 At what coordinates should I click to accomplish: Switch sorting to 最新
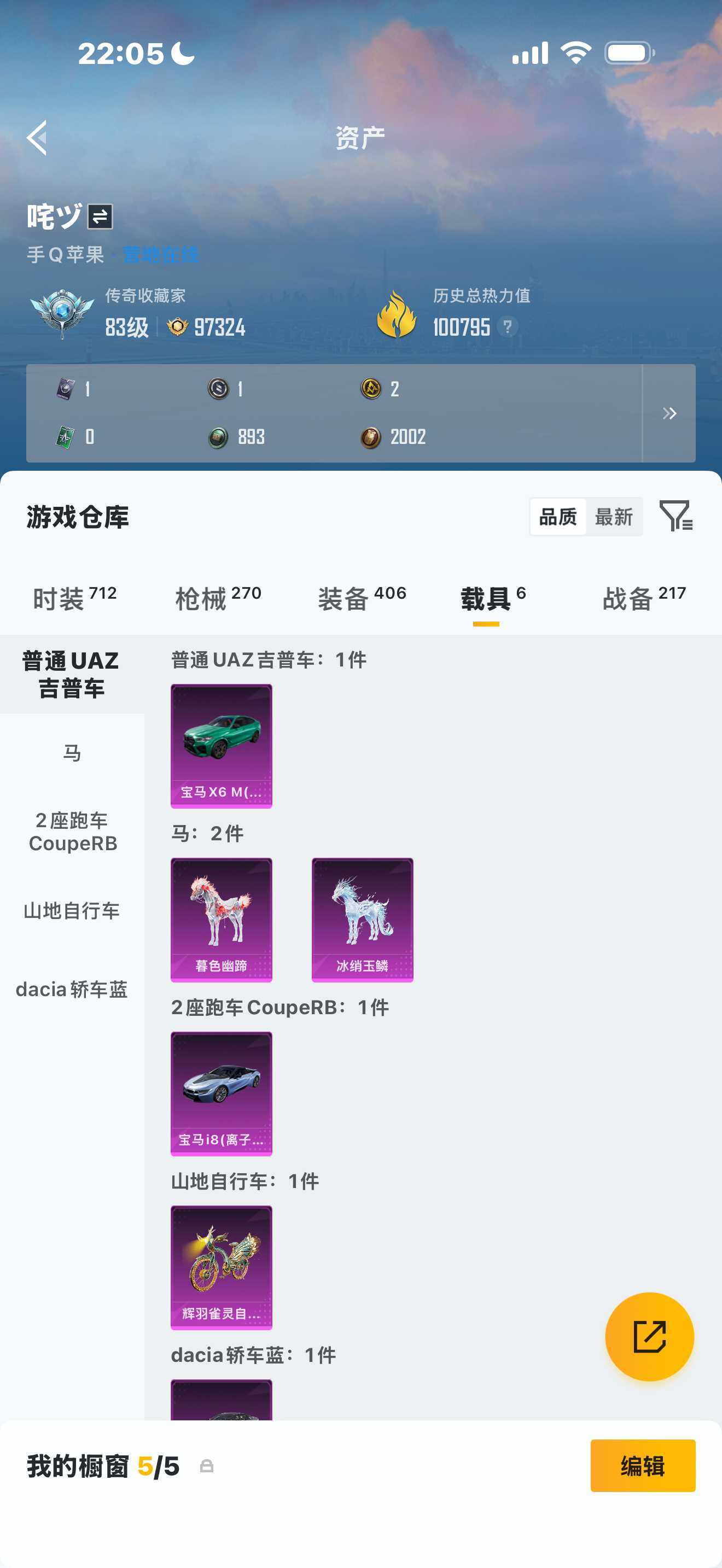(614, 517)
